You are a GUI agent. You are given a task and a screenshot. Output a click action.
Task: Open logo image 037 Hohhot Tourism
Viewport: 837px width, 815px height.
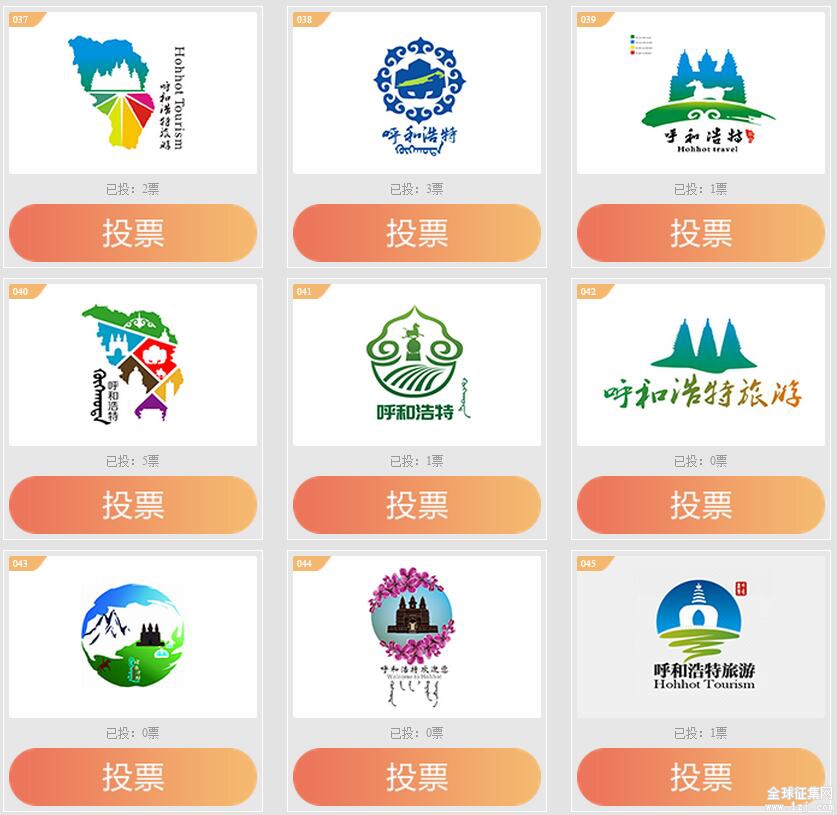coord(133,93)
